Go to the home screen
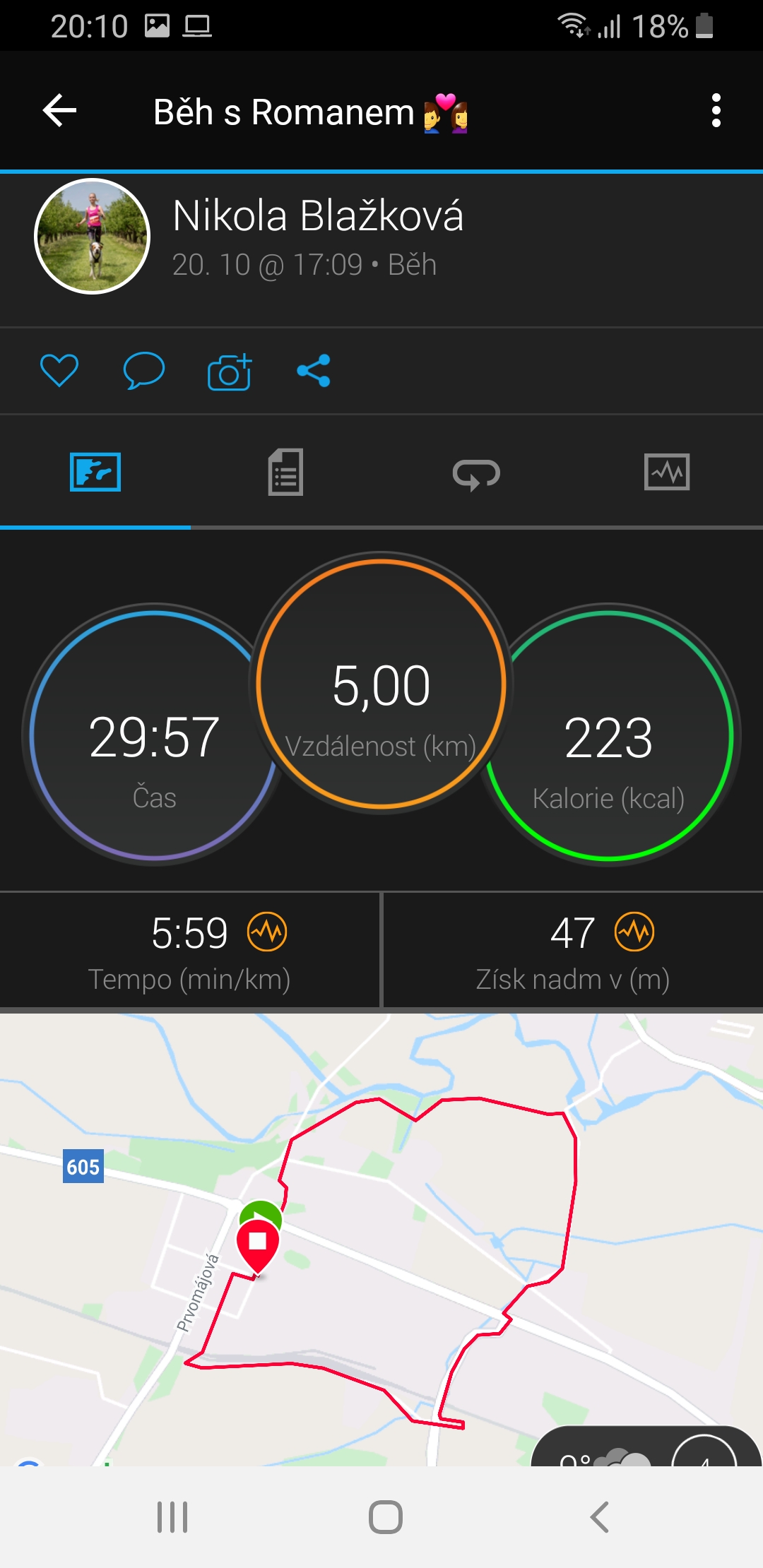 click(386, 1517)
